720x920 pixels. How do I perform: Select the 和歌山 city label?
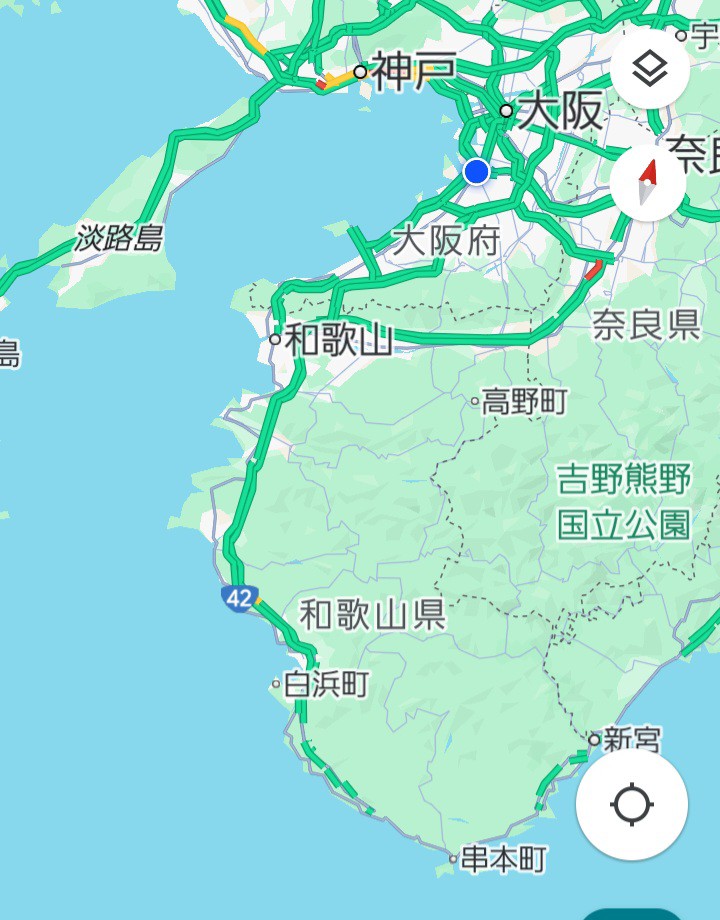(x=338, y=340)
